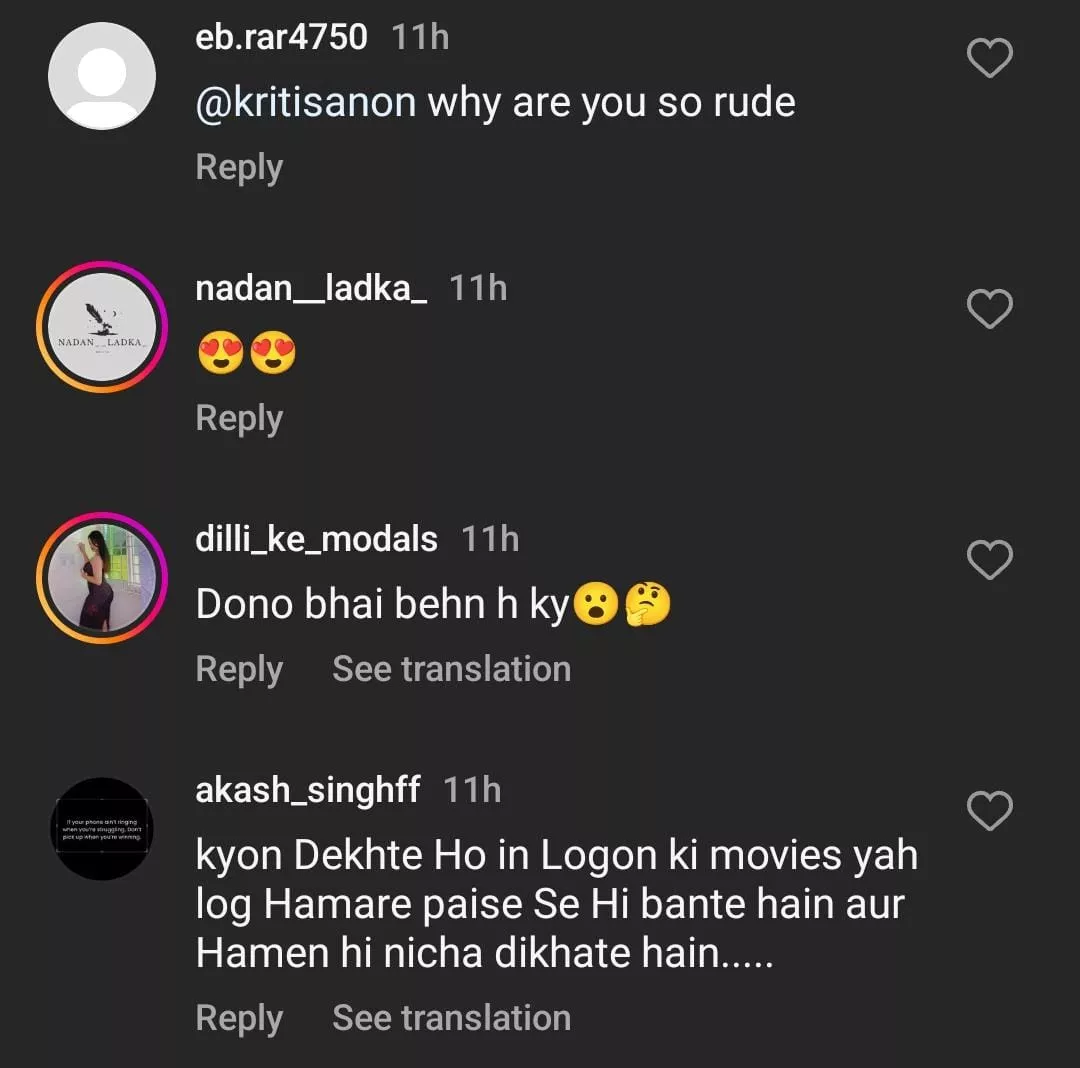The height and width of the screenshot is (1068, 1080).
Task: Like the comment by dilli_ke_modals
Action: coord(990,561)
